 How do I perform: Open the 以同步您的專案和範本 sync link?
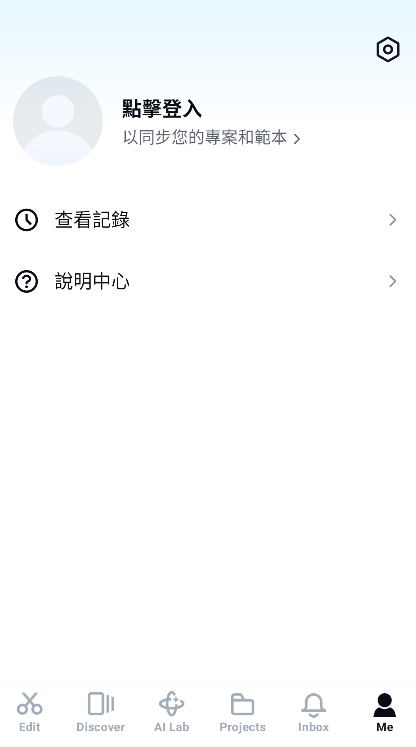click(212, 138)
